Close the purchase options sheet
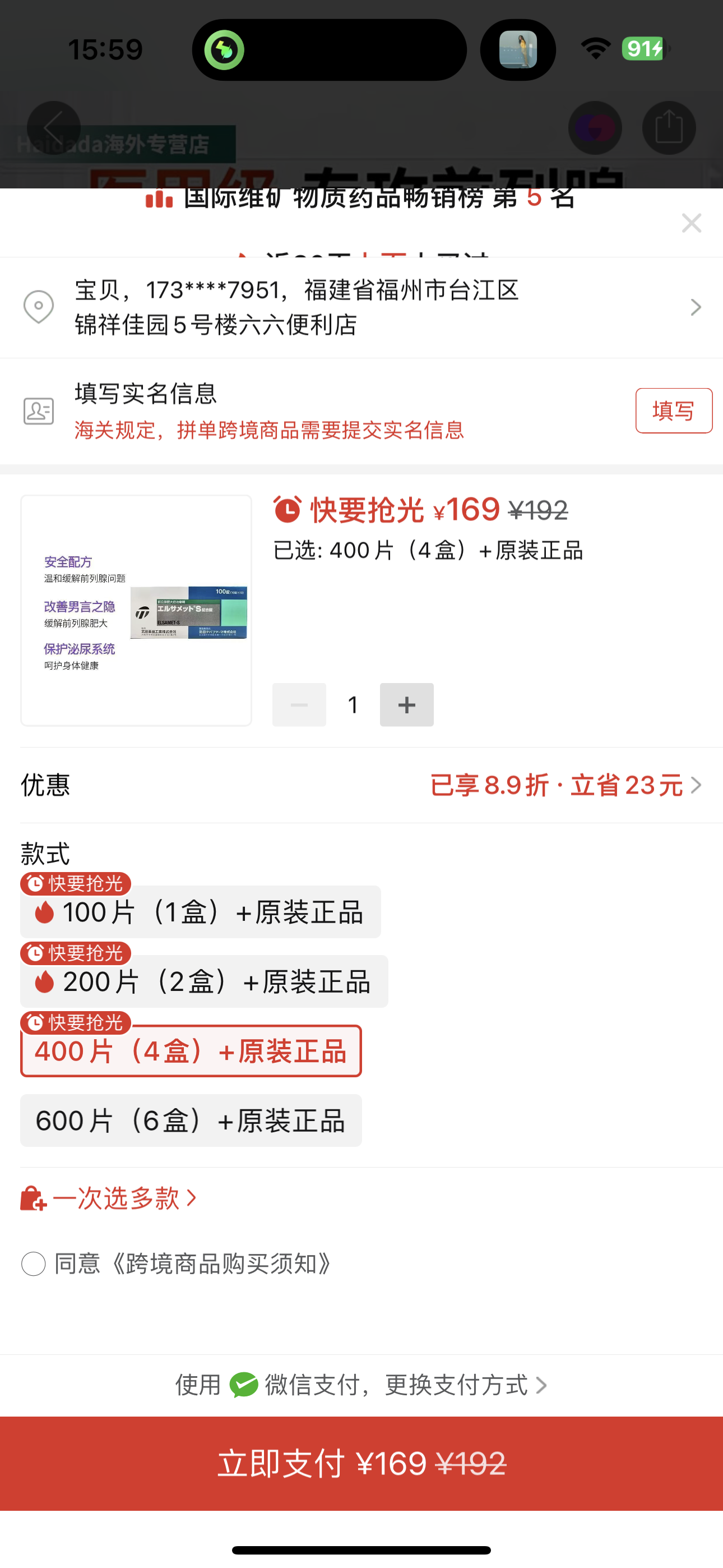Screen dimensions: 723x1568 pyautogui.click(x=692, y=223)
